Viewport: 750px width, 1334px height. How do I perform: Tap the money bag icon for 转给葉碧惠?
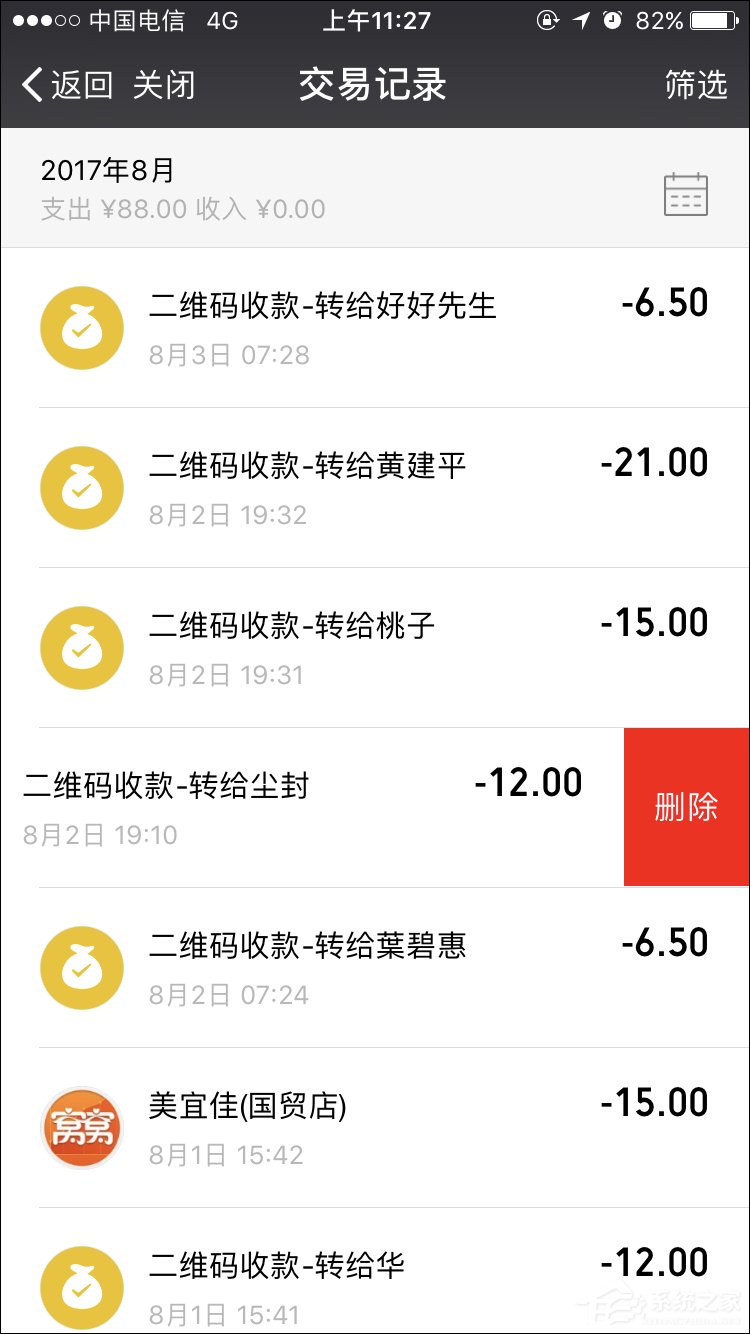[81, 967]
